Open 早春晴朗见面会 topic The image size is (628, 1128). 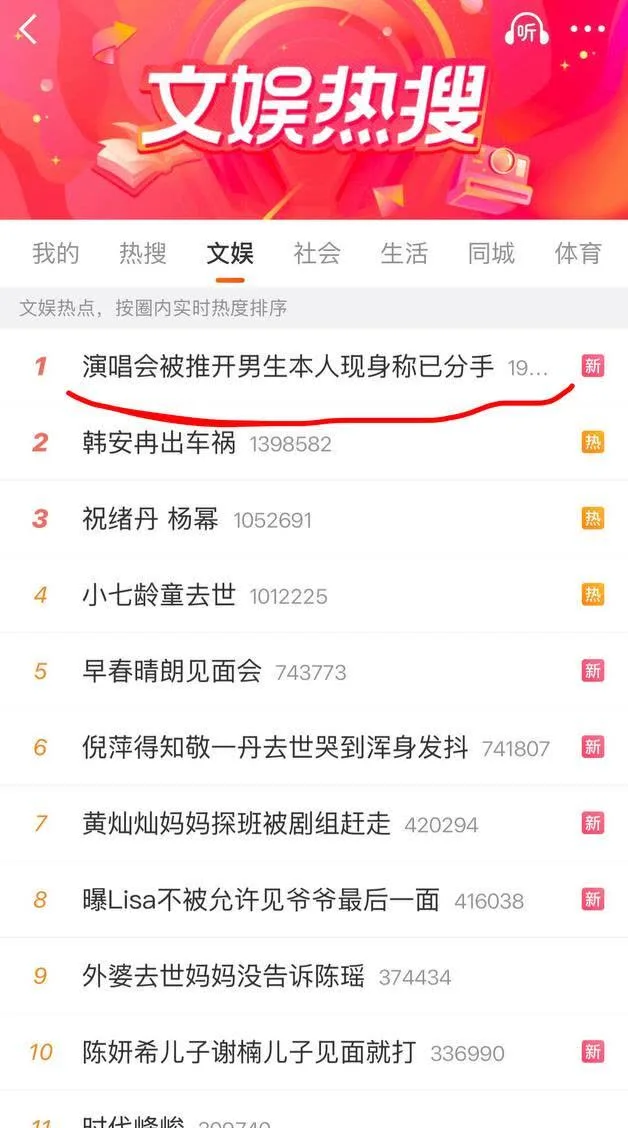tap(314, 671)
